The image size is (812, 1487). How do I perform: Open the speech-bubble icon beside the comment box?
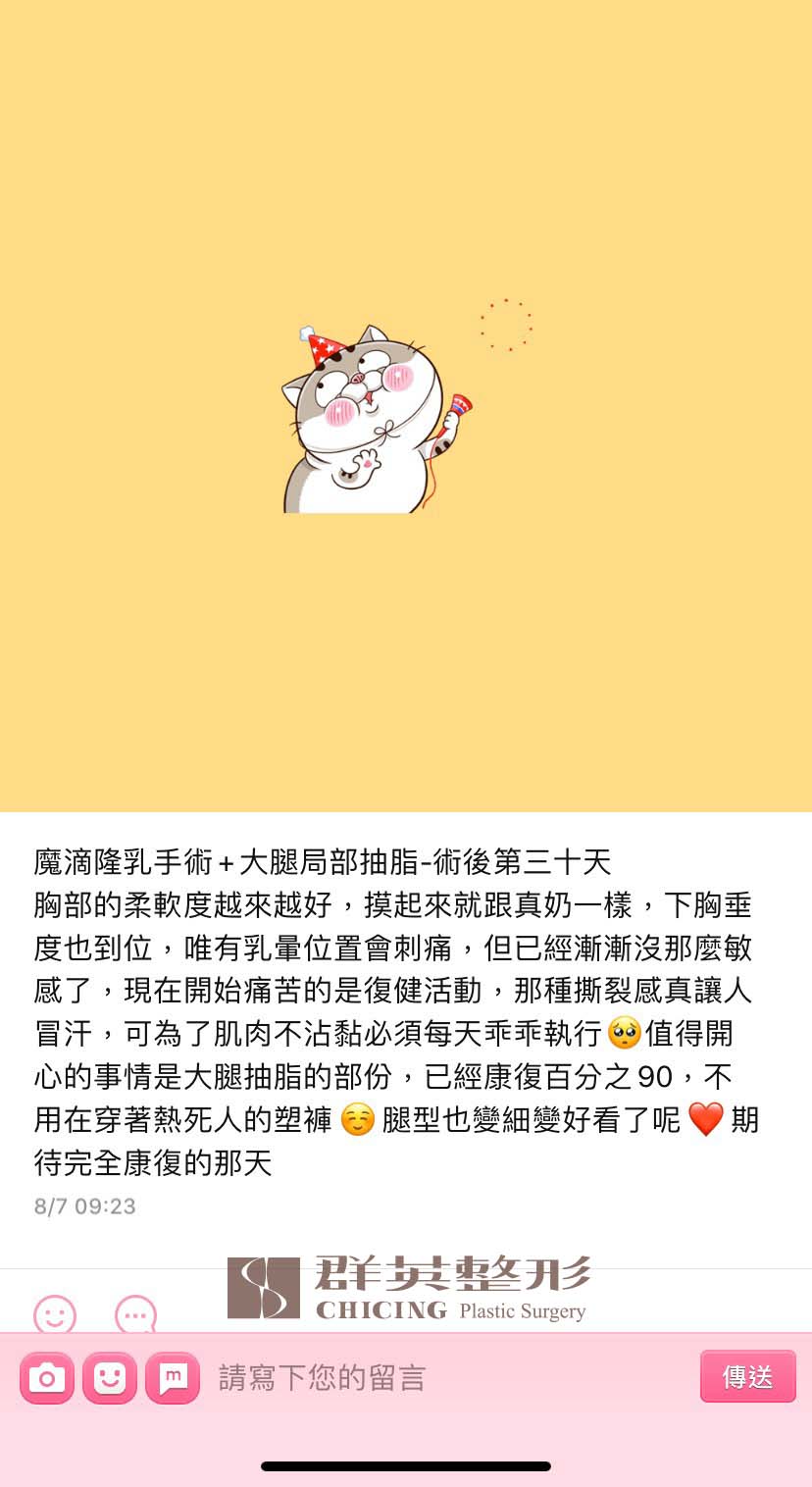point(173,1377)
